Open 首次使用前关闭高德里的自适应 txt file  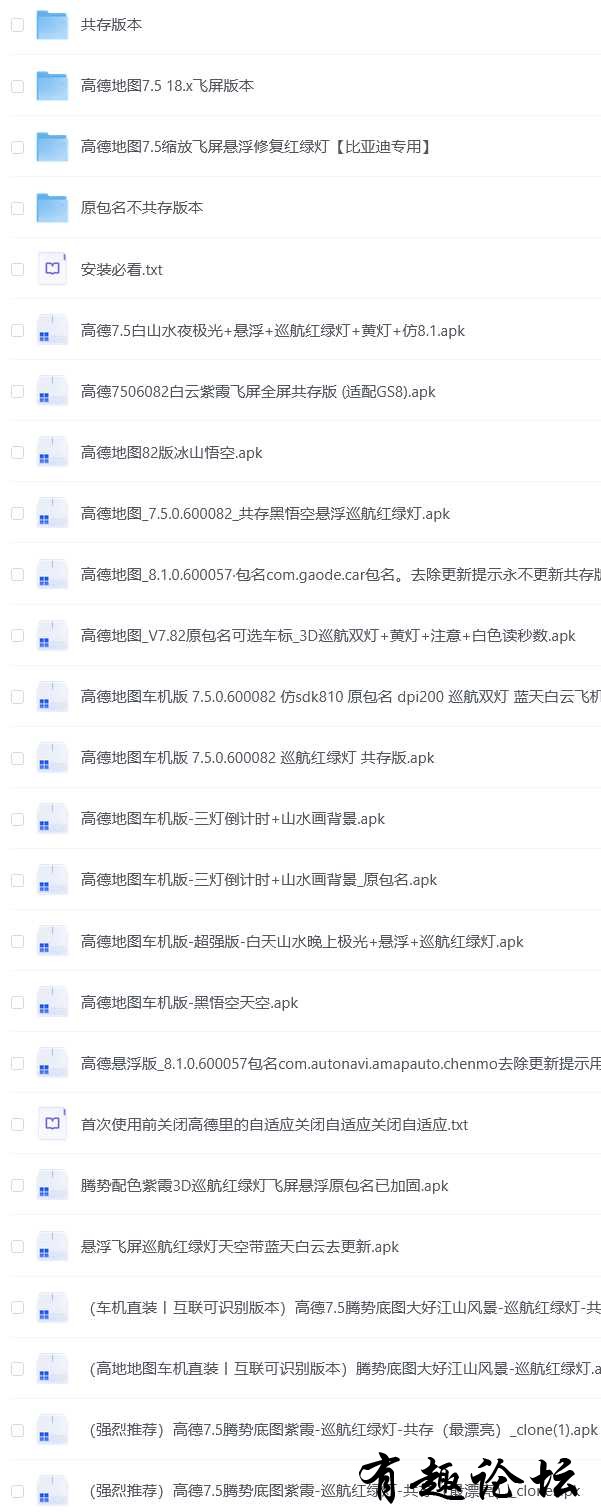pos(274,1125)
